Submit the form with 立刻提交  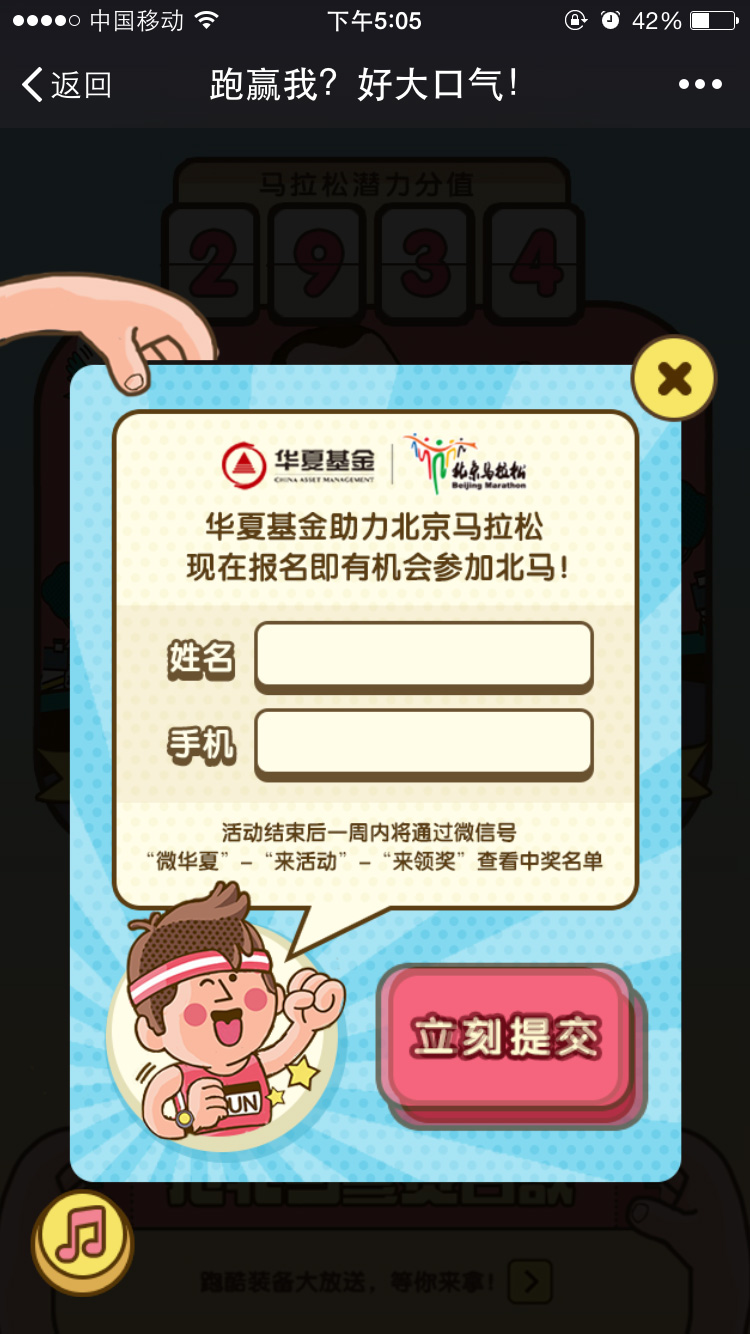(x=508, y=1039)
